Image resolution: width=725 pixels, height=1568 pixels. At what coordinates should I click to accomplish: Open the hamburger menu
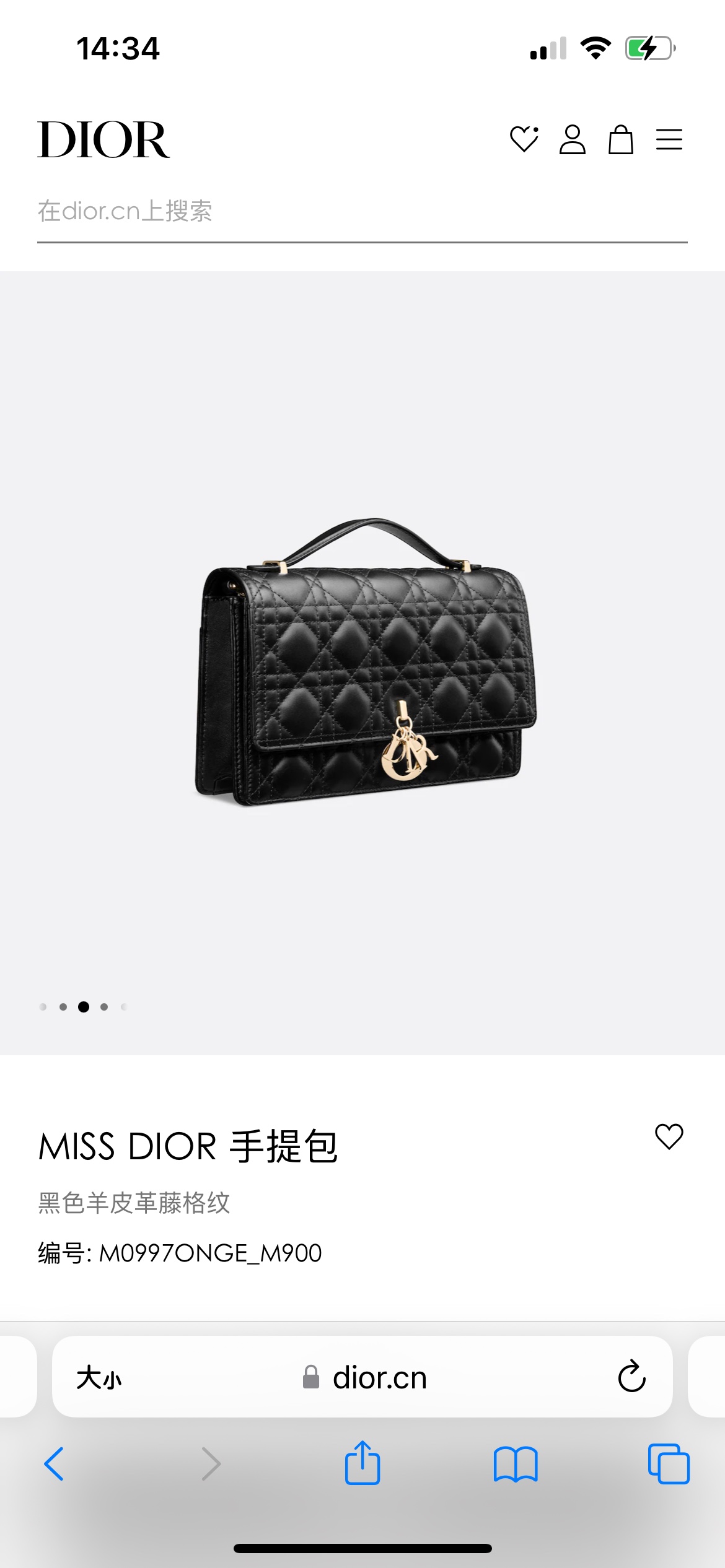pyautogui.click(x=669, y=139)
